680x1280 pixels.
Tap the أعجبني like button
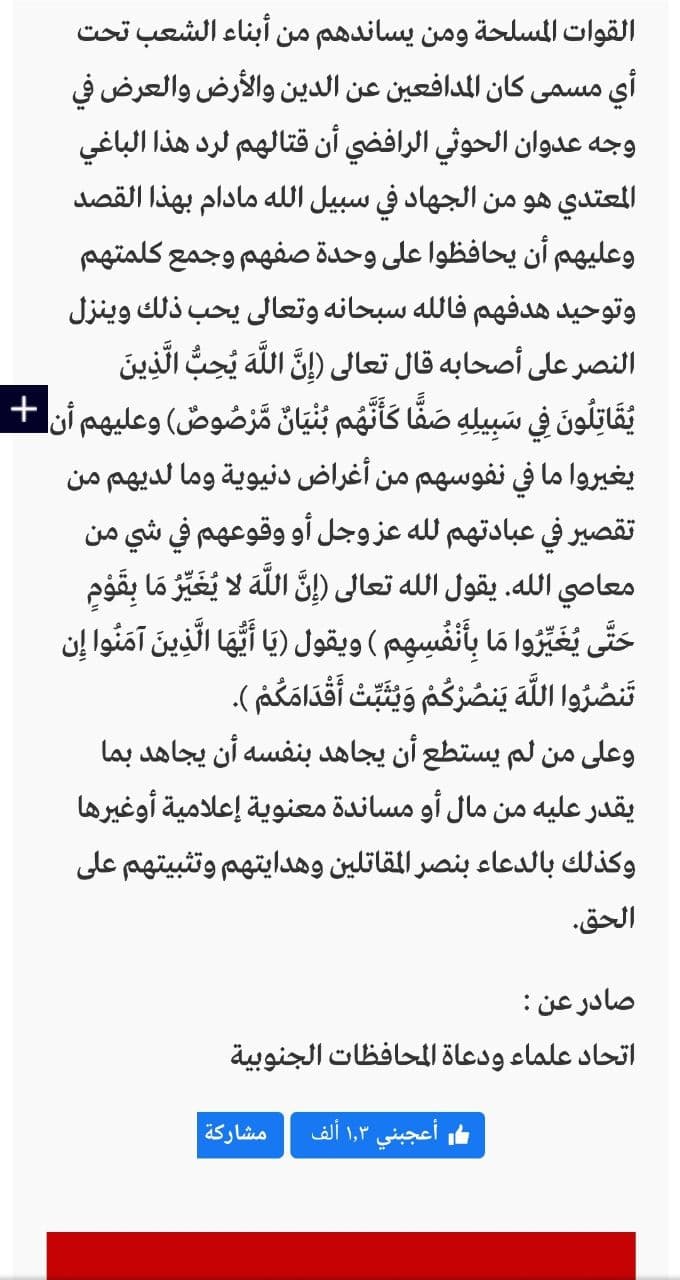[x=388, y=1135]
